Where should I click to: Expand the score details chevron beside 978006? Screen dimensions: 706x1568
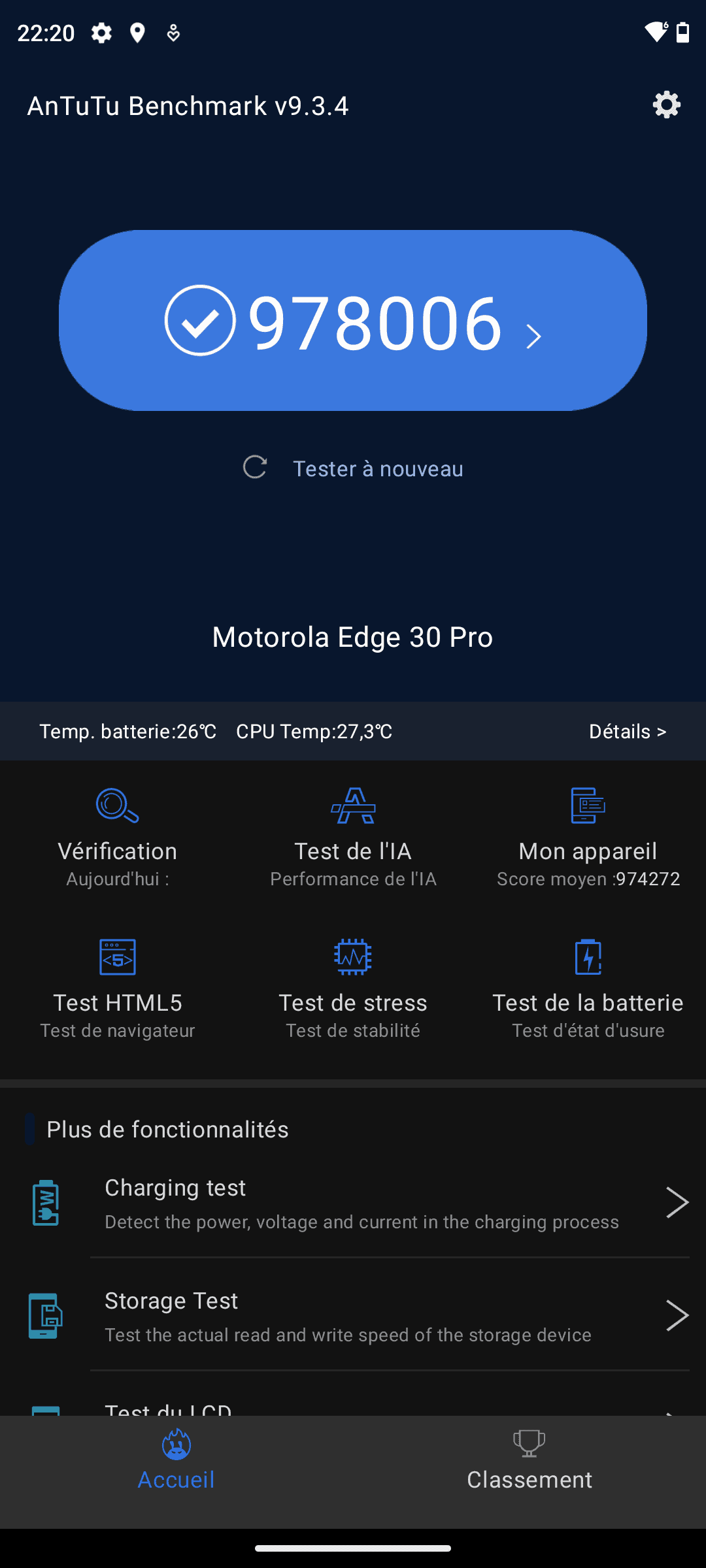(535, 336)
